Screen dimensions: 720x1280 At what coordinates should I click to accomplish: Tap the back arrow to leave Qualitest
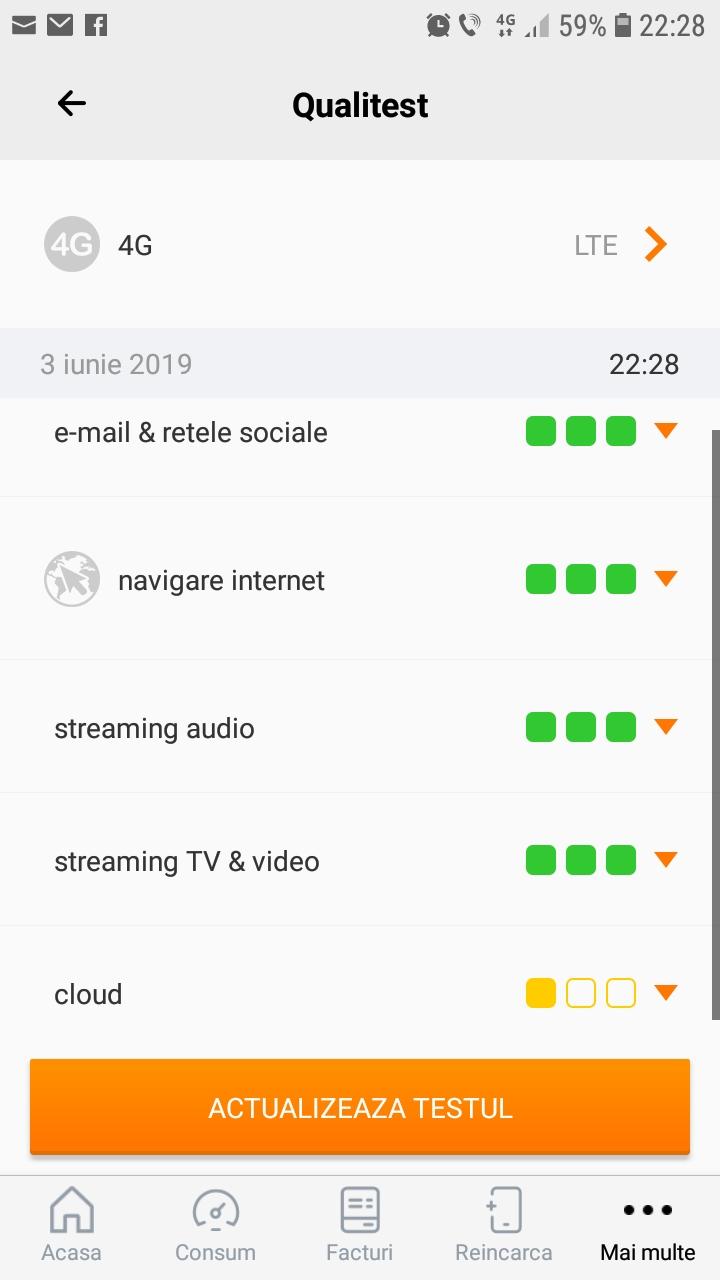(71, 103)
